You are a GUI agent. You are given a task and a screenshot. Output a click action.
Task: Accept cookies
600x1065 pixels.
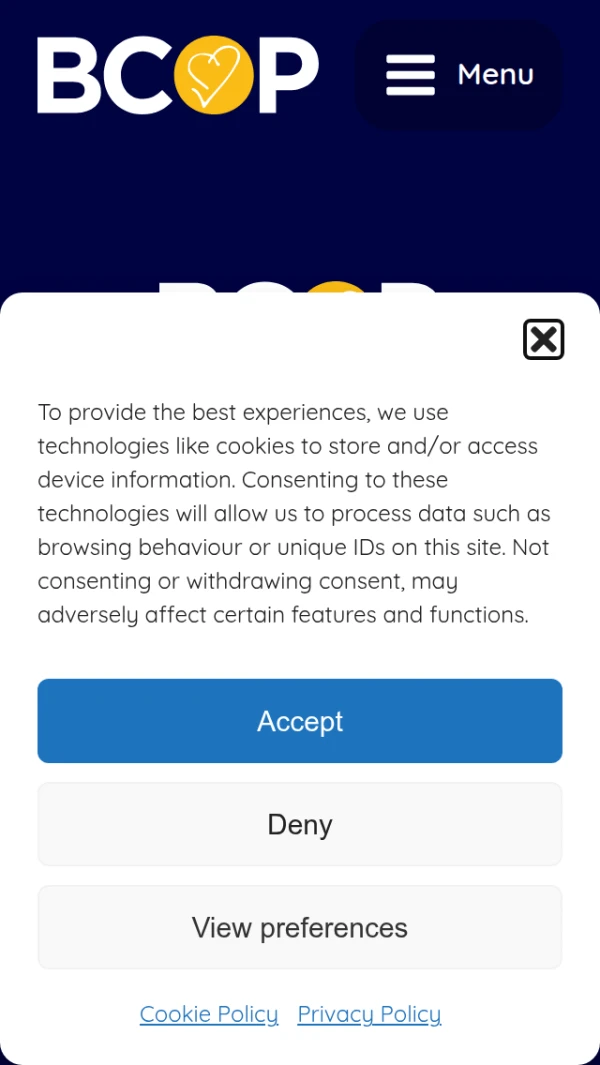pyautogui.click(x=300, y=721)
